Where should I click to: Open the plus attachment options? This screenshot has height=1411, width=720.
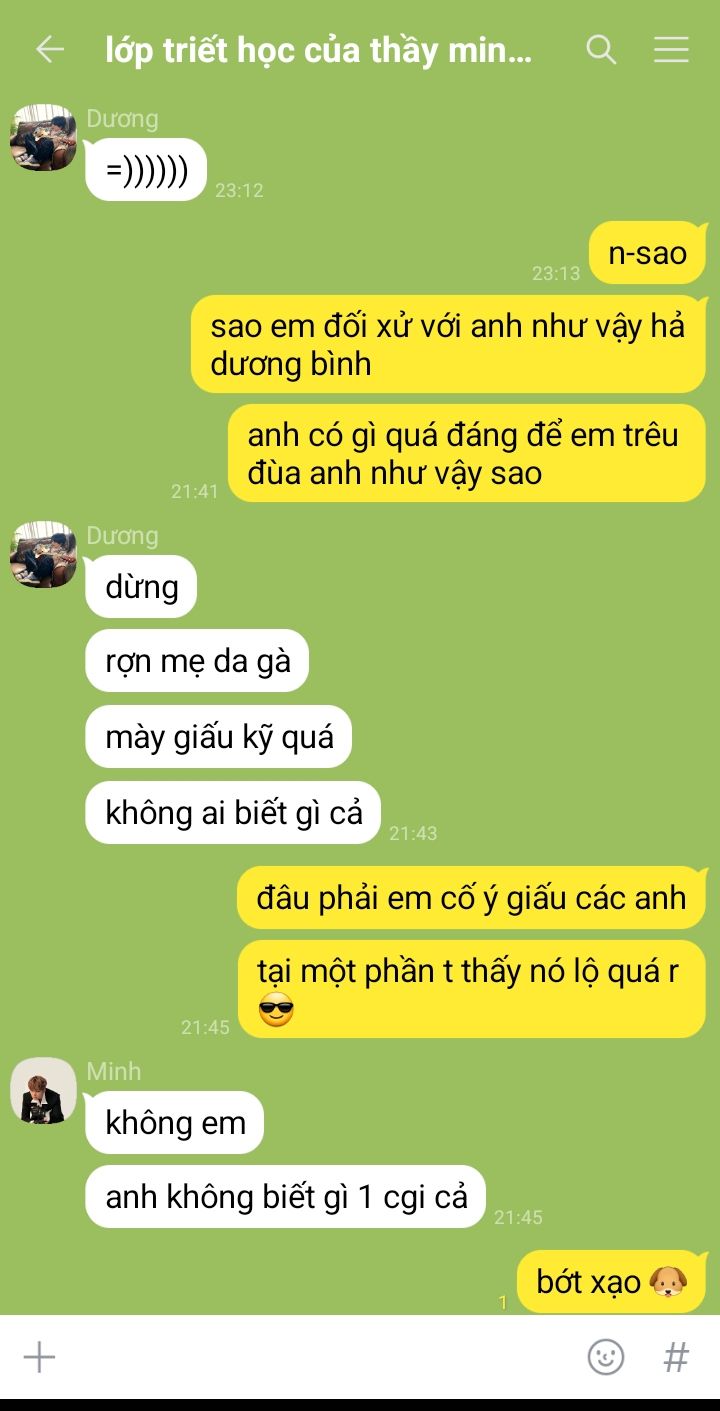(x=39, y=1357)
